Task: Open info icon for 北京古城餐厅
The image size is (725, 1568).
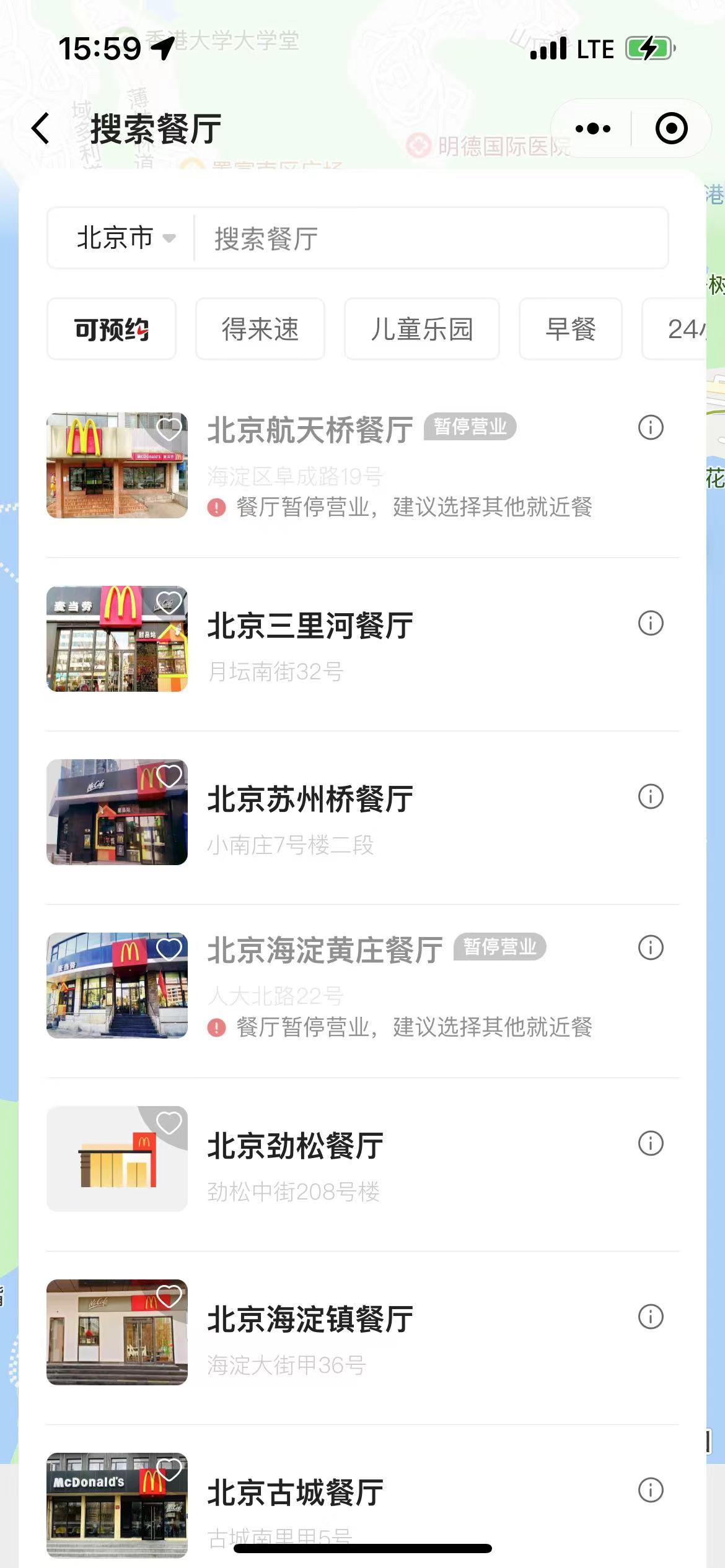Action: (651, 1490)
